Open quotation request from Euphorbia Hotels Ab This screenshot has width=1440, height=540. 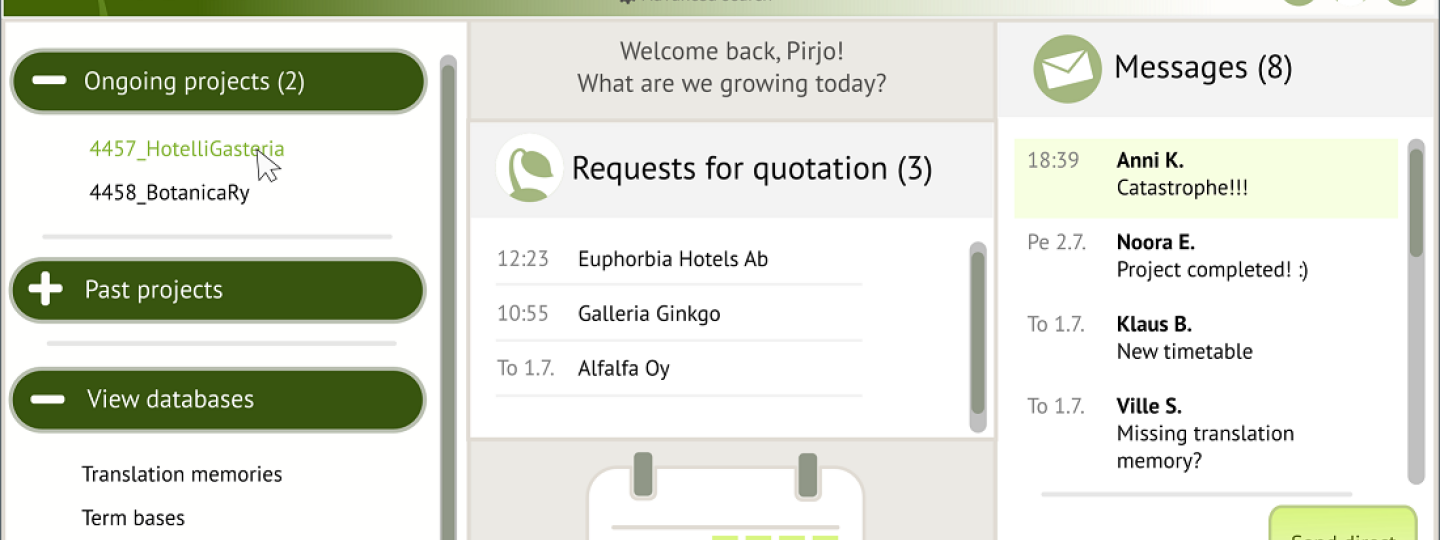tap(672, 259)
